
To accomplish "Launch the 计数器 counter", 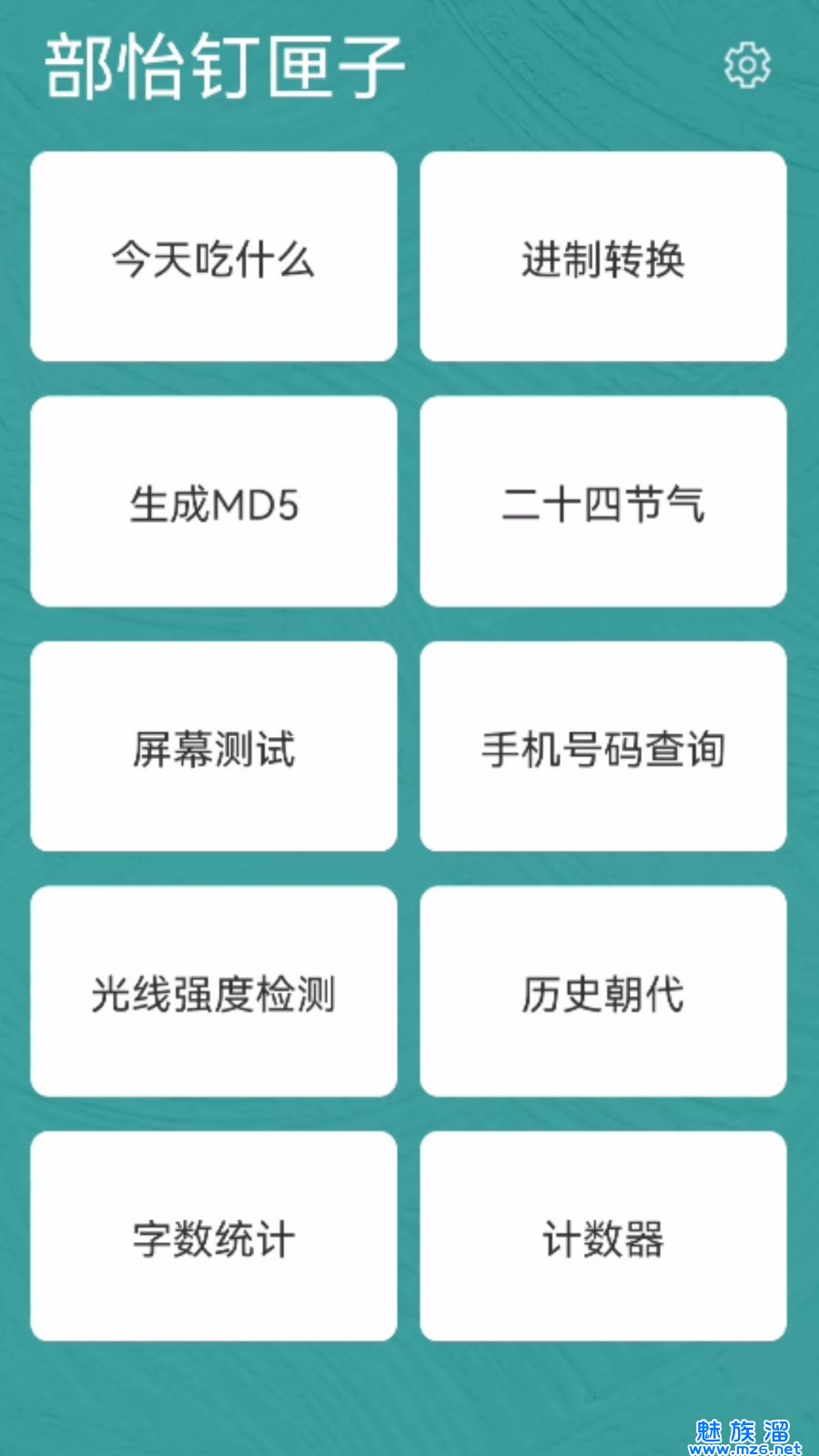I will click(602, 1237).
